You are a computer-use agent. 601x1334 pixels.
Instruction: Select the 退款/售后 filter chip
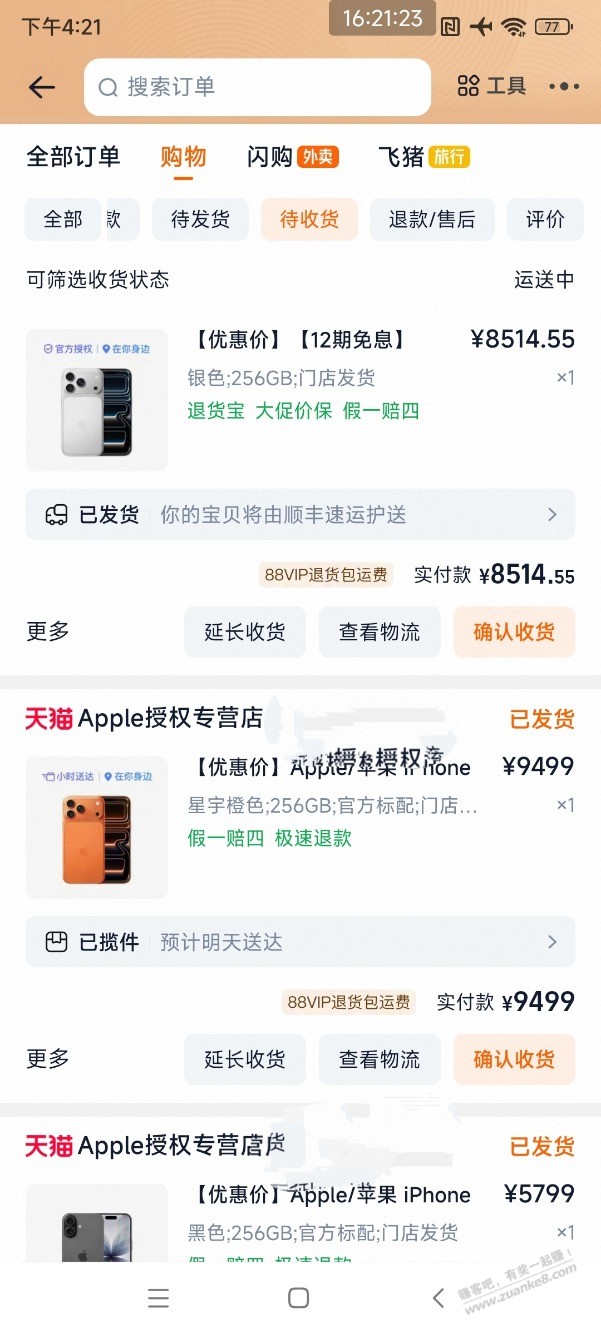point(432,220)
